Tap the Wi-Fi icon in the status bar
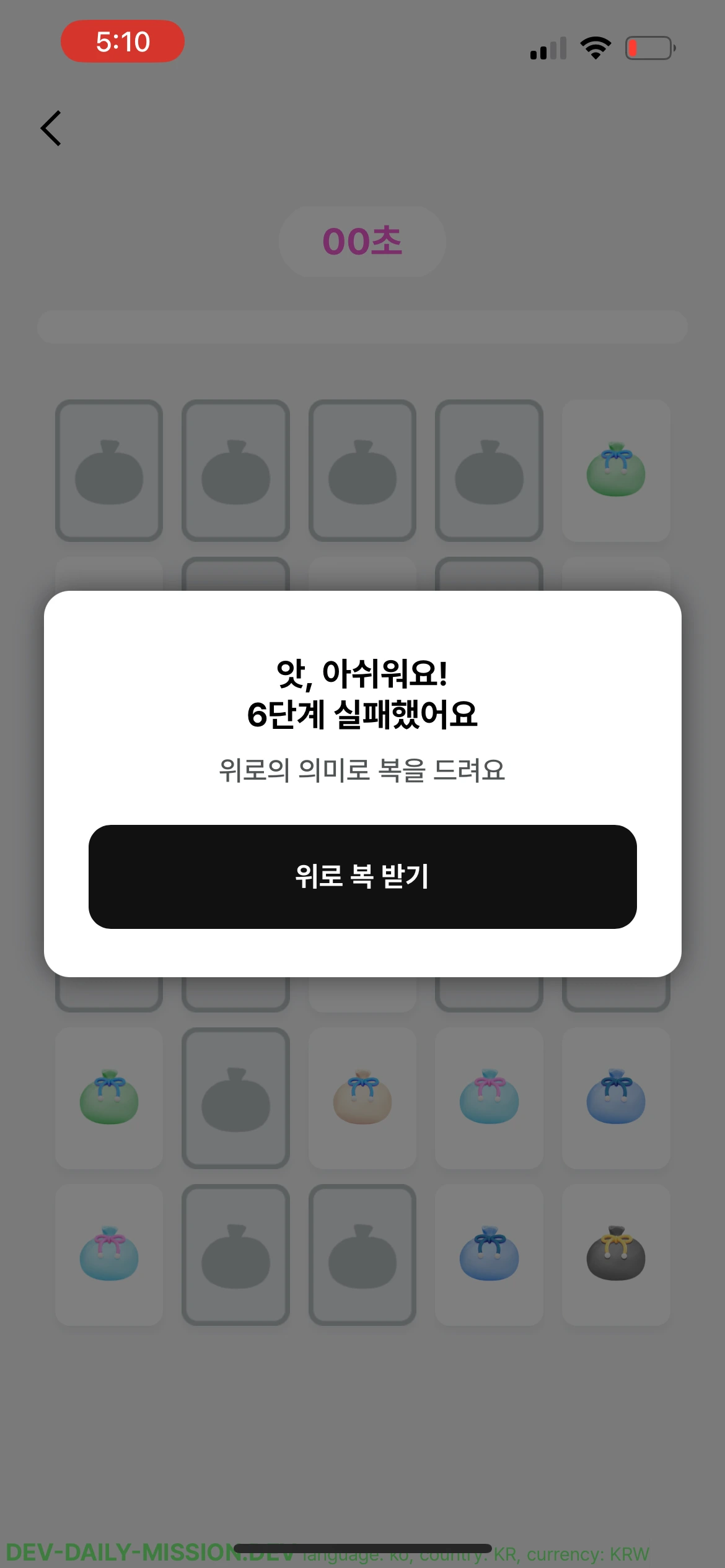This screenshot has height=1568, width=725. tap(596, 47)
